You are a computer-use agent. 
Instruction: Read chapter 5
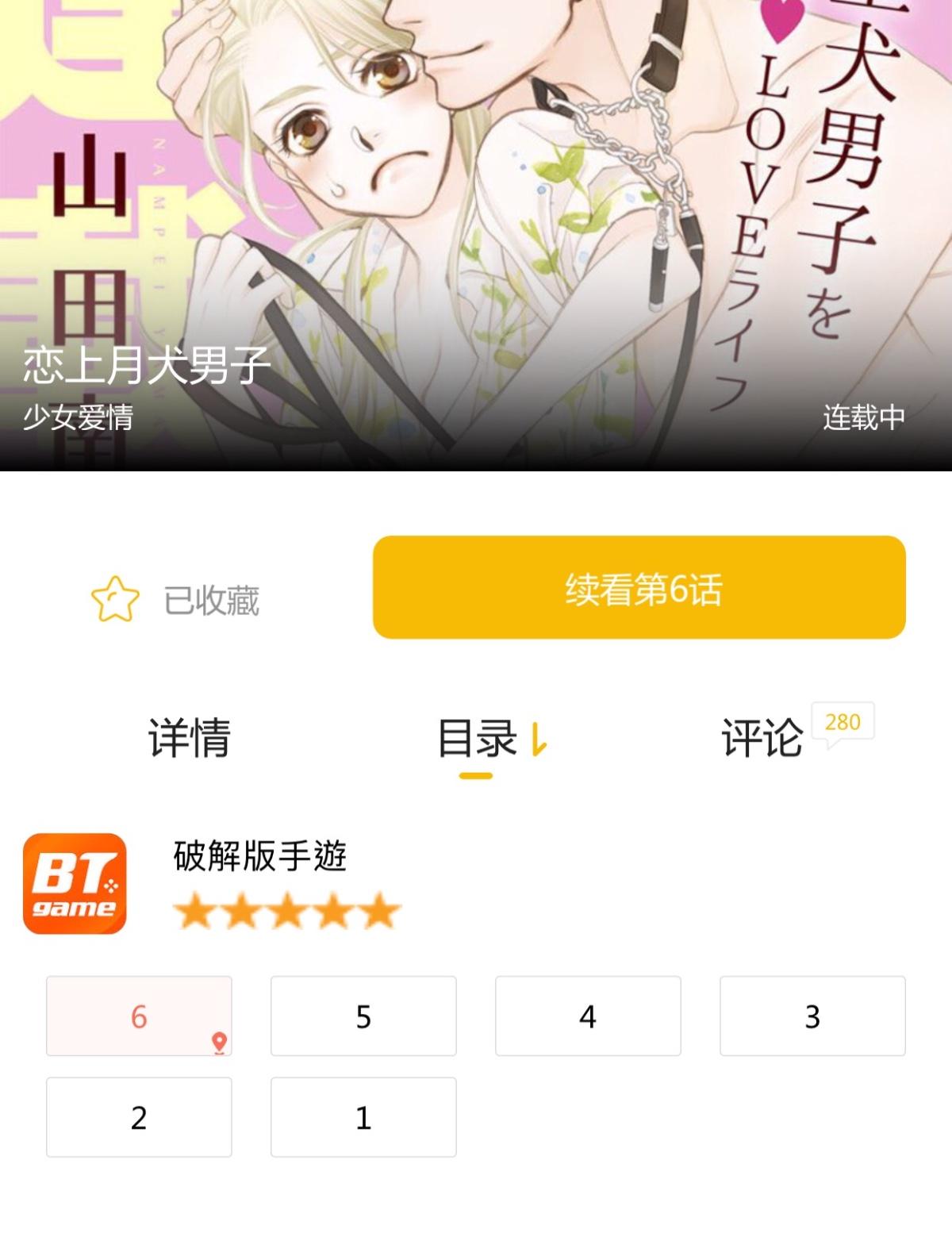[363, 1016]
